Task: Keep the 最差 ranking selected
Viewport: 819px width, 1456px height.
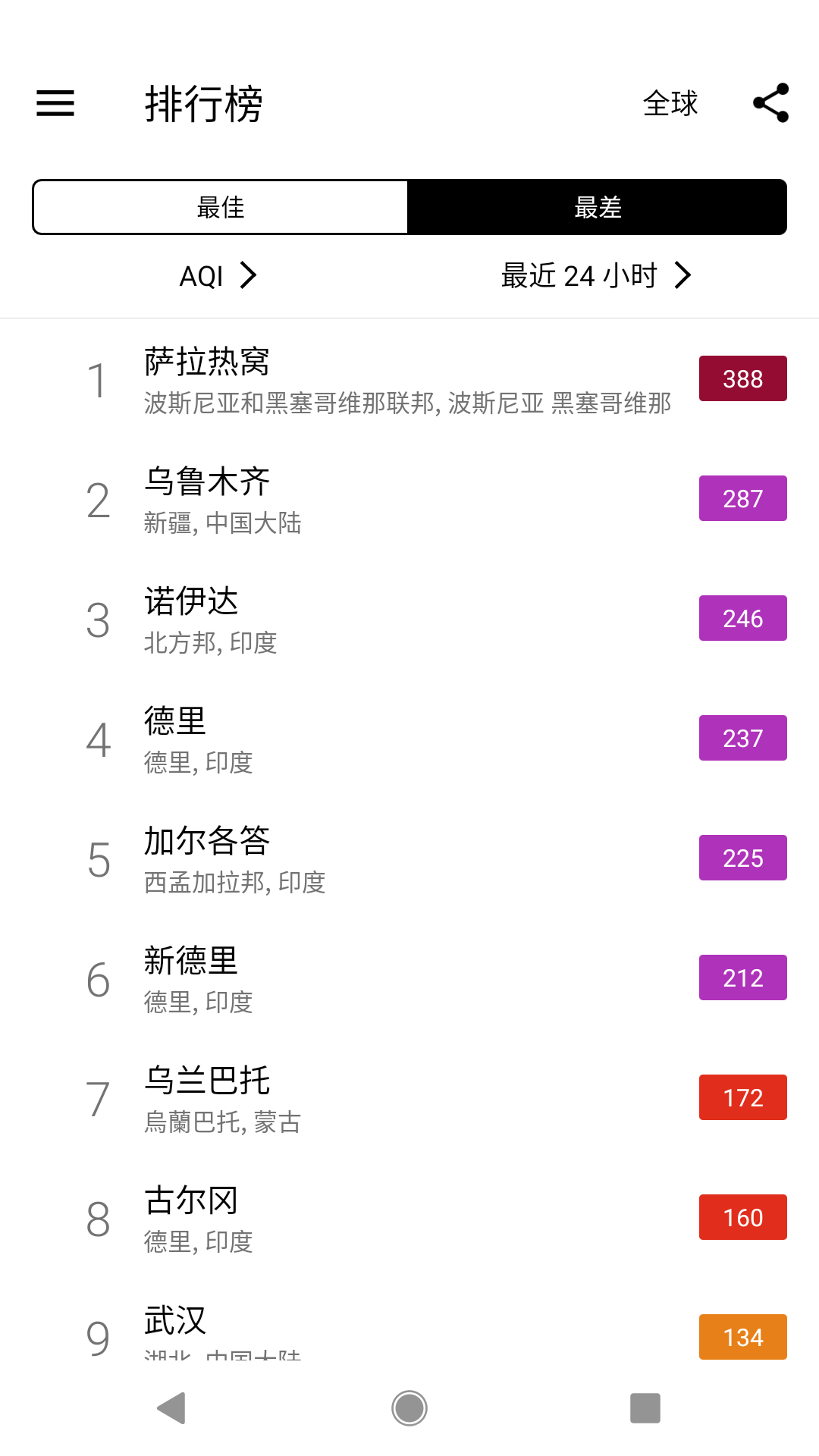Action: (x=598, y=207)
